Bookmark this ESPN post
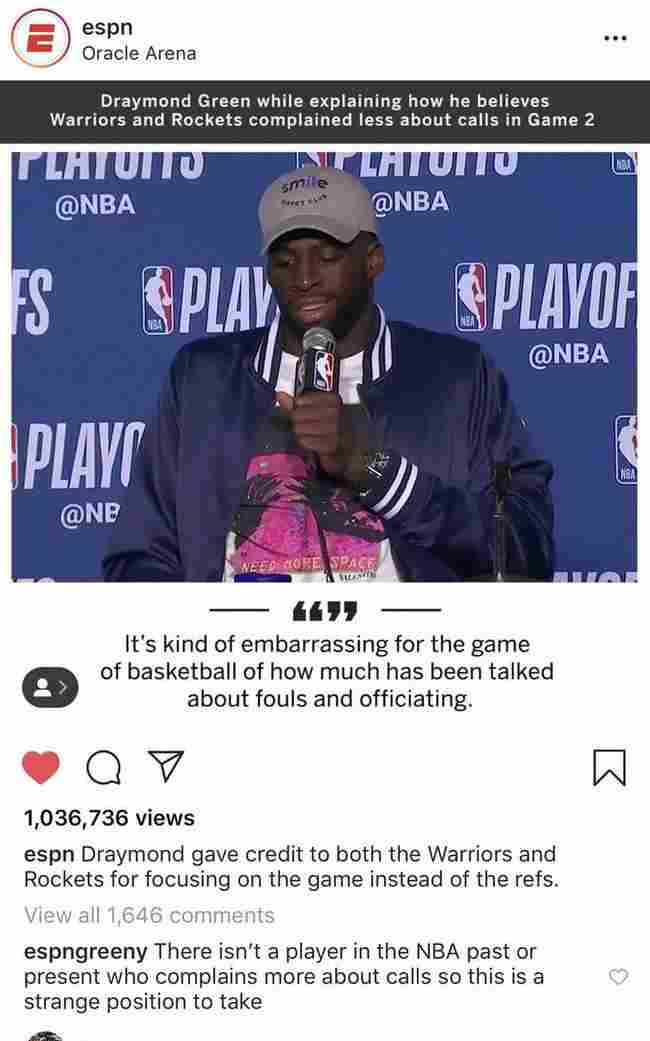 (609, 768)
